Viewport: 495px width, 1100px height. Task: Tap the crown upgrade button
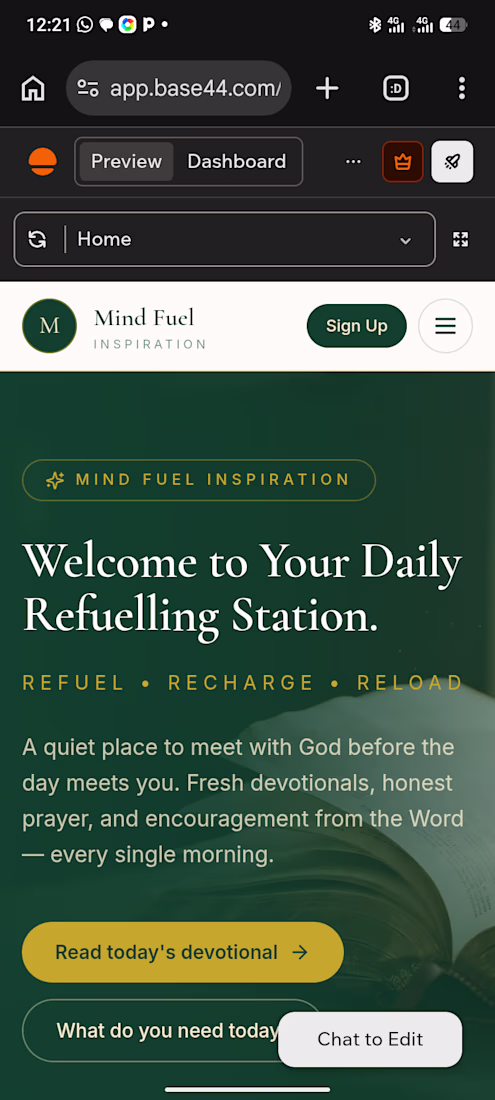(402, 162)
